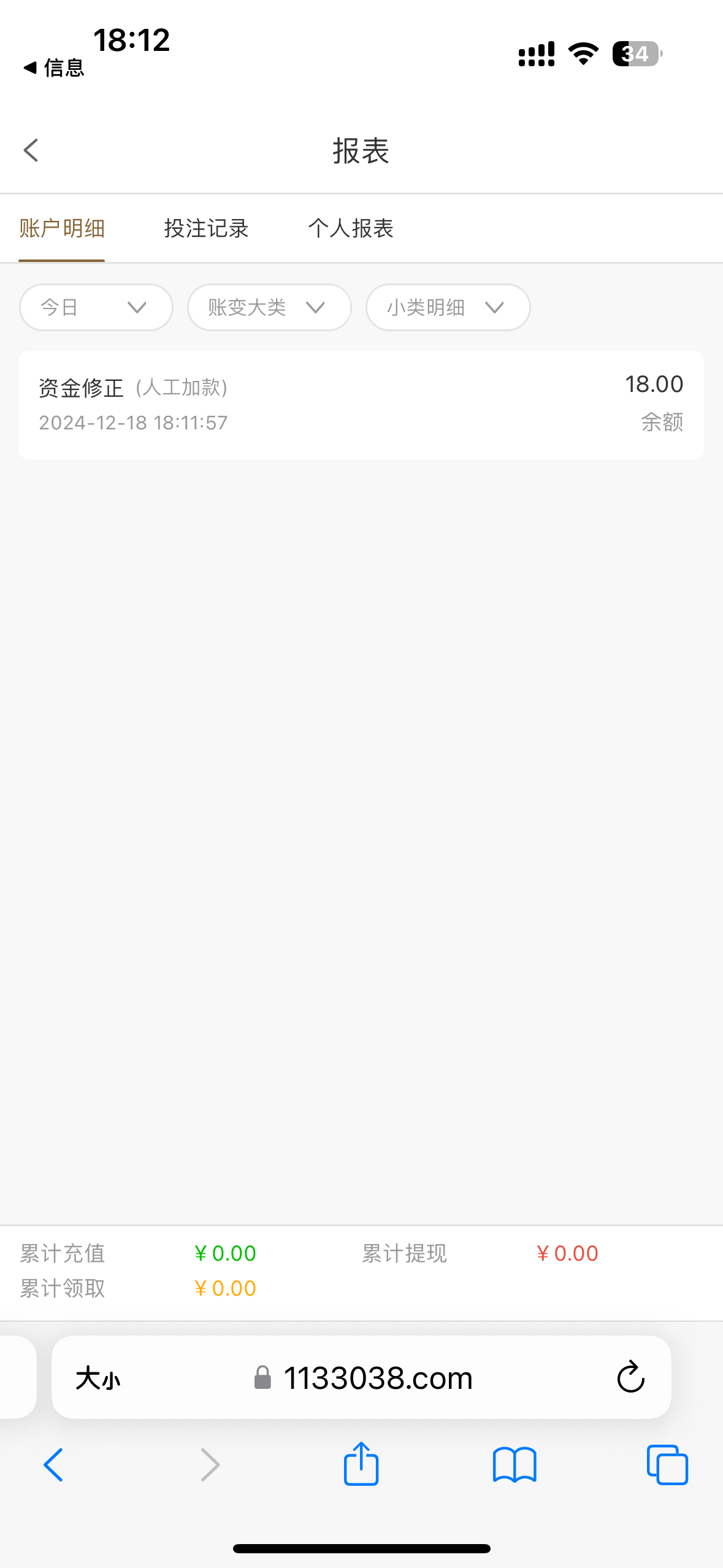Expand the 今日 date dropdown
This screenshot has width=723, height=1568.
click(x=96, y=307)
